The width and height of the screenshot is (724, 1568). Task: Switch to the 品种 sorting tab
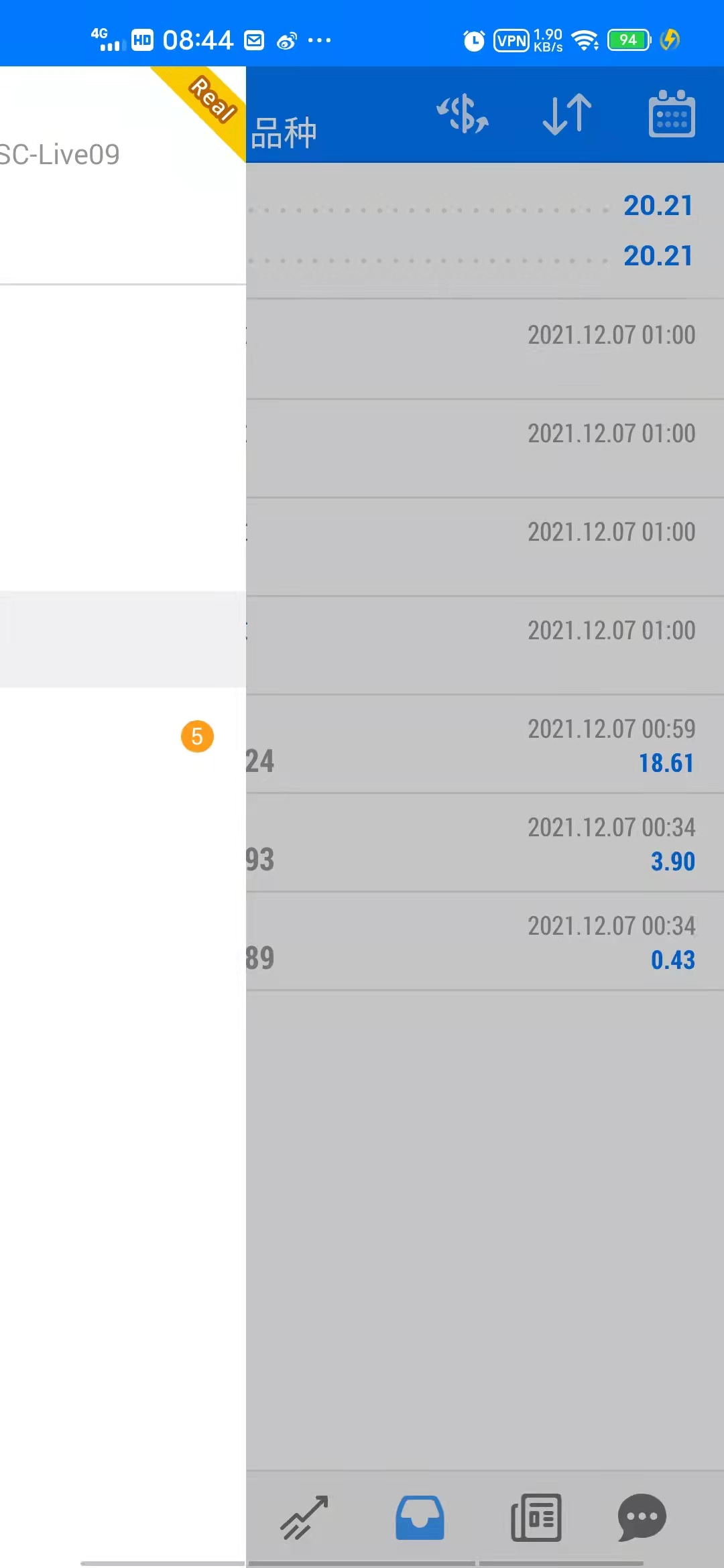[284, 131]
